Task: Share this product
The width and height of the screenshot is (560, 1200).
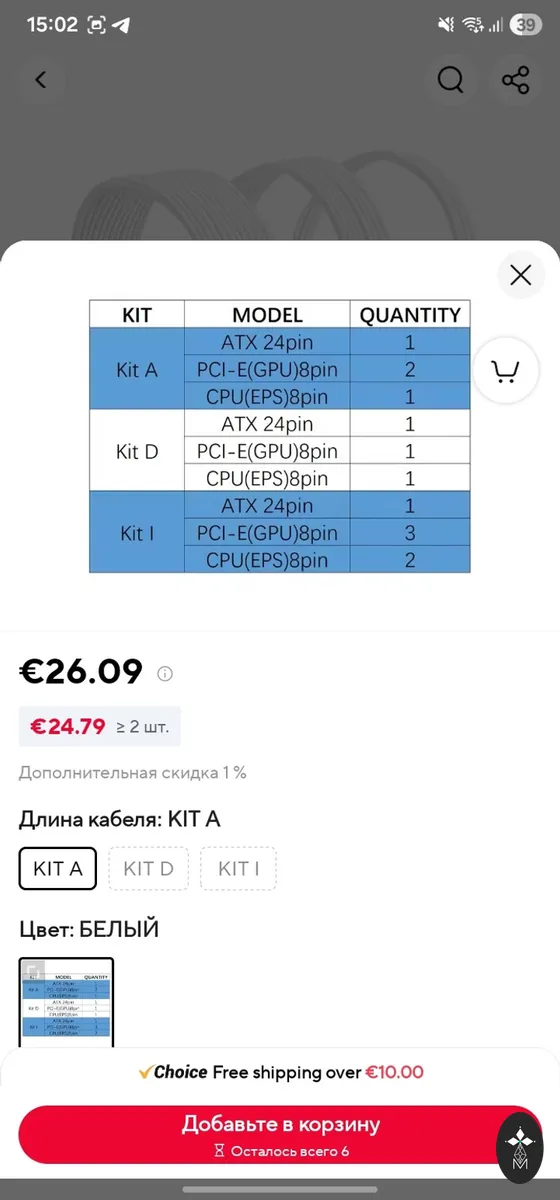Action: pos(515,80)
